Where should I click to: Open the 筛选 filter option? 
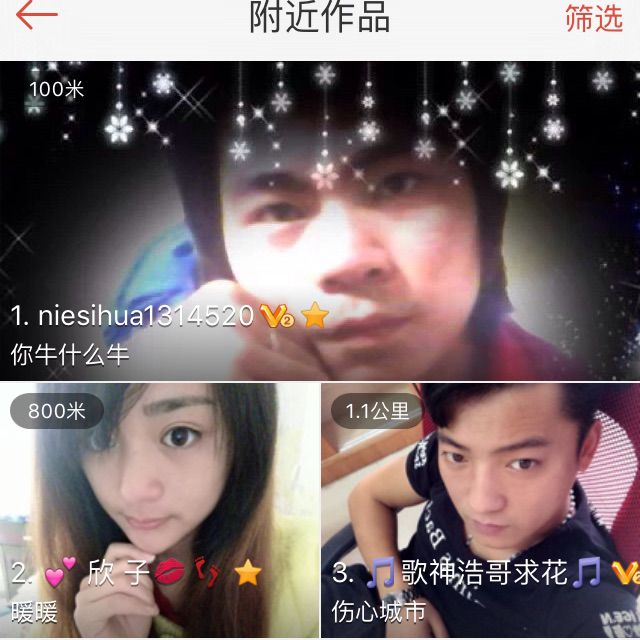(x=594, y=18)
